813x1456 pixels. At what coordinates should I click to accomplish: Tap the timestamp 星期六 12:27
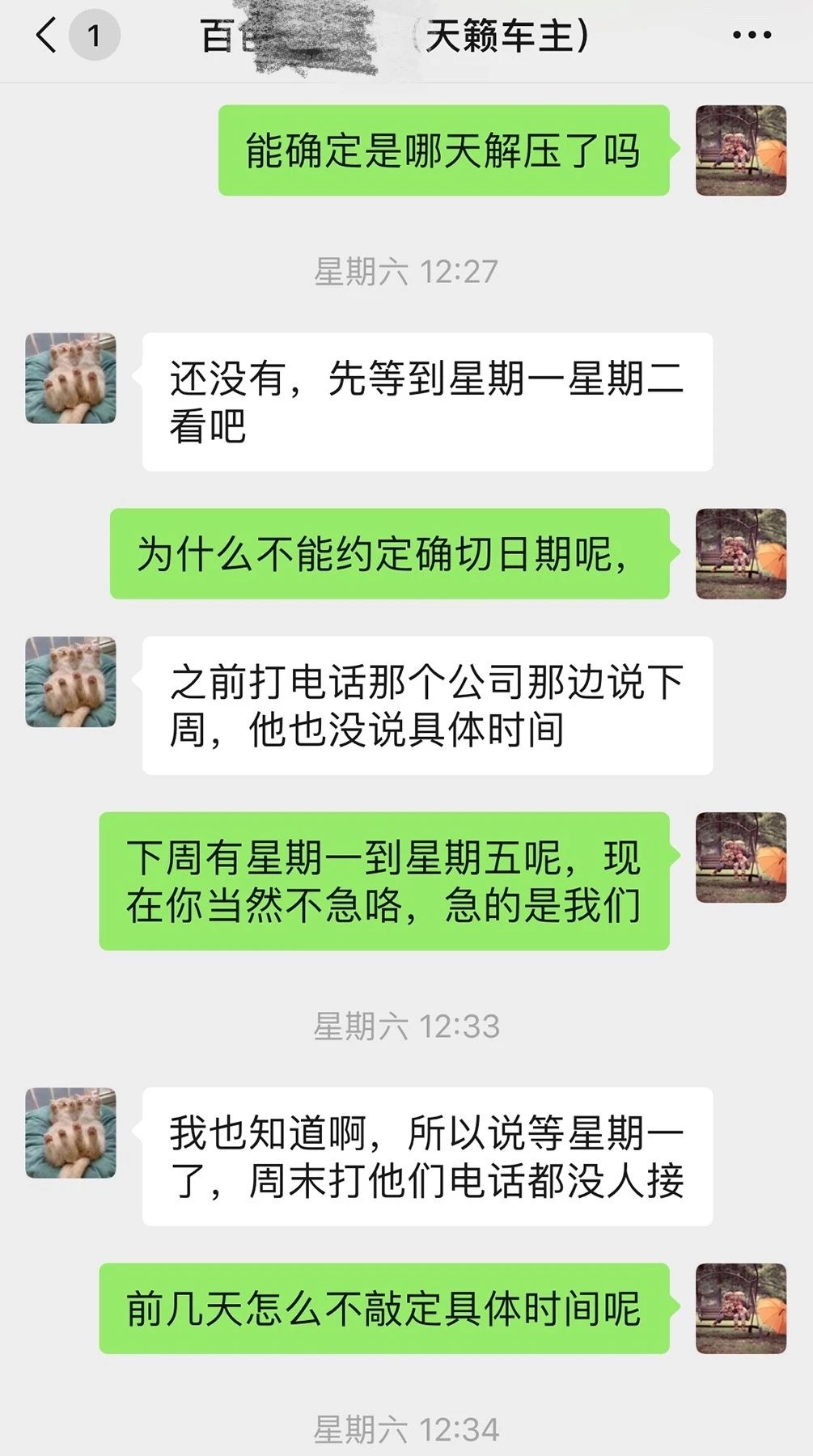pyautogui.click(x=407, y=271)
